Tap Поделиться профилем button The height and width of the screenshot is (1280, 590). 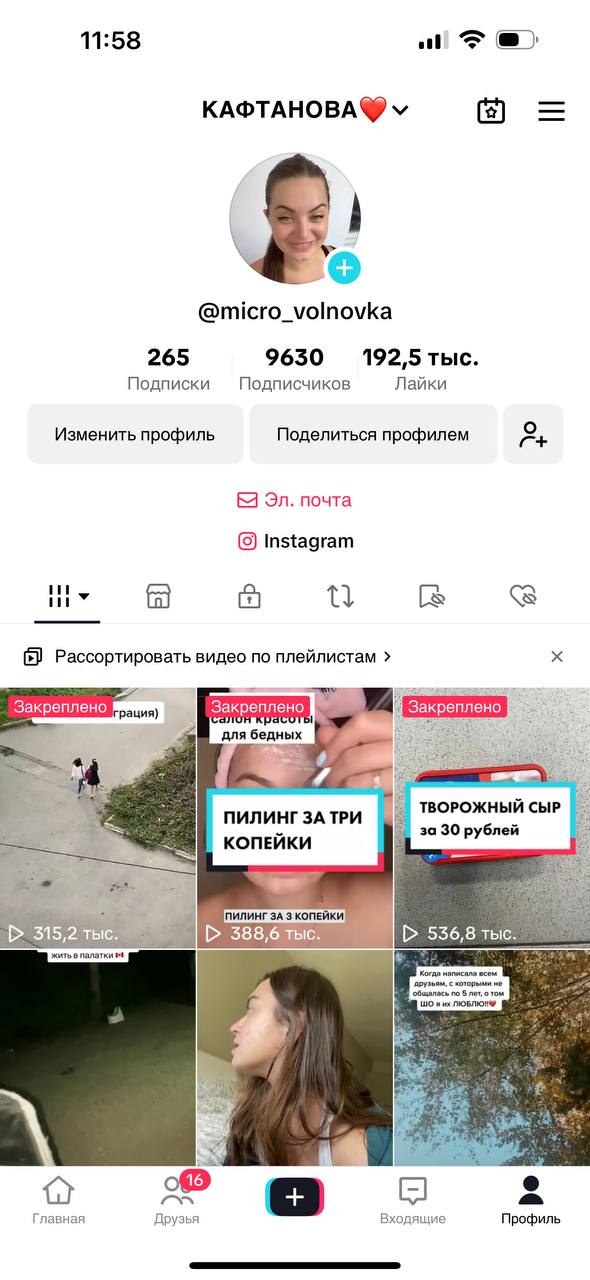373,434
